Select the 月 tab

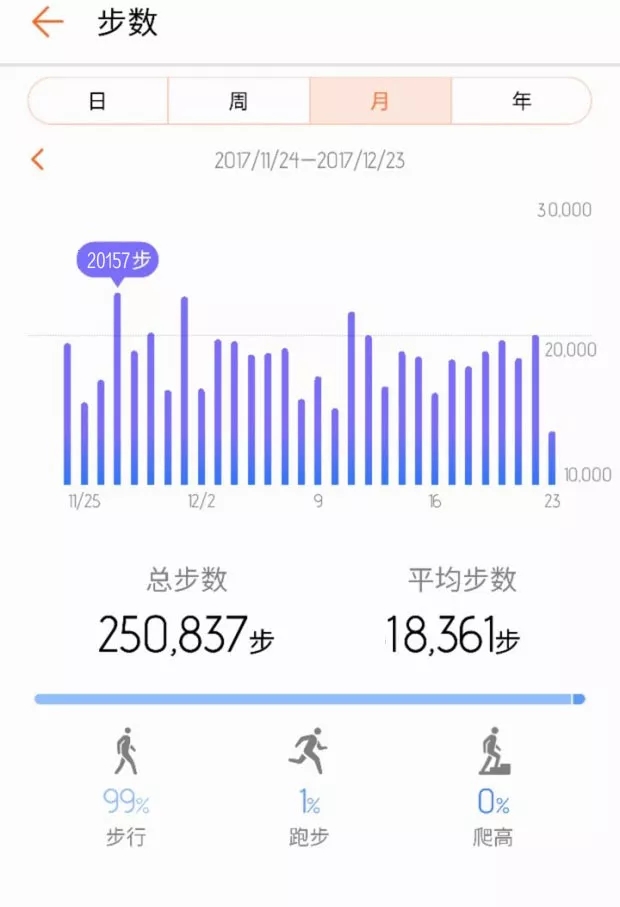(x=380, y=101)
